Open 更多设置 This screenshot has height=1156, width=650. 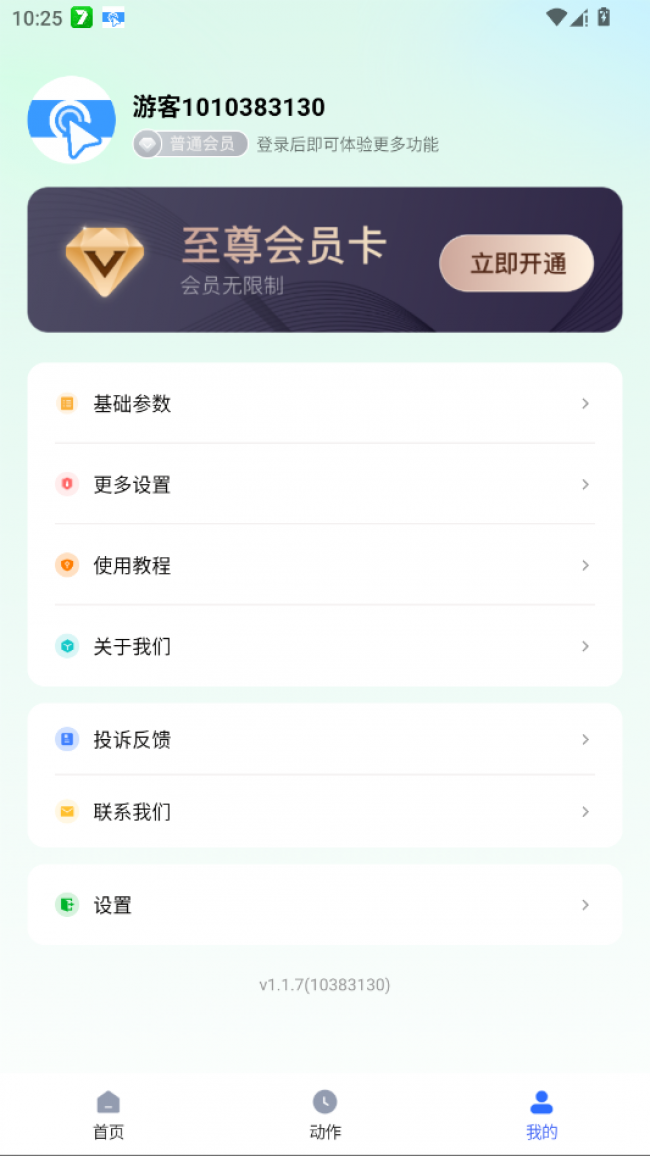coord(324,485)
